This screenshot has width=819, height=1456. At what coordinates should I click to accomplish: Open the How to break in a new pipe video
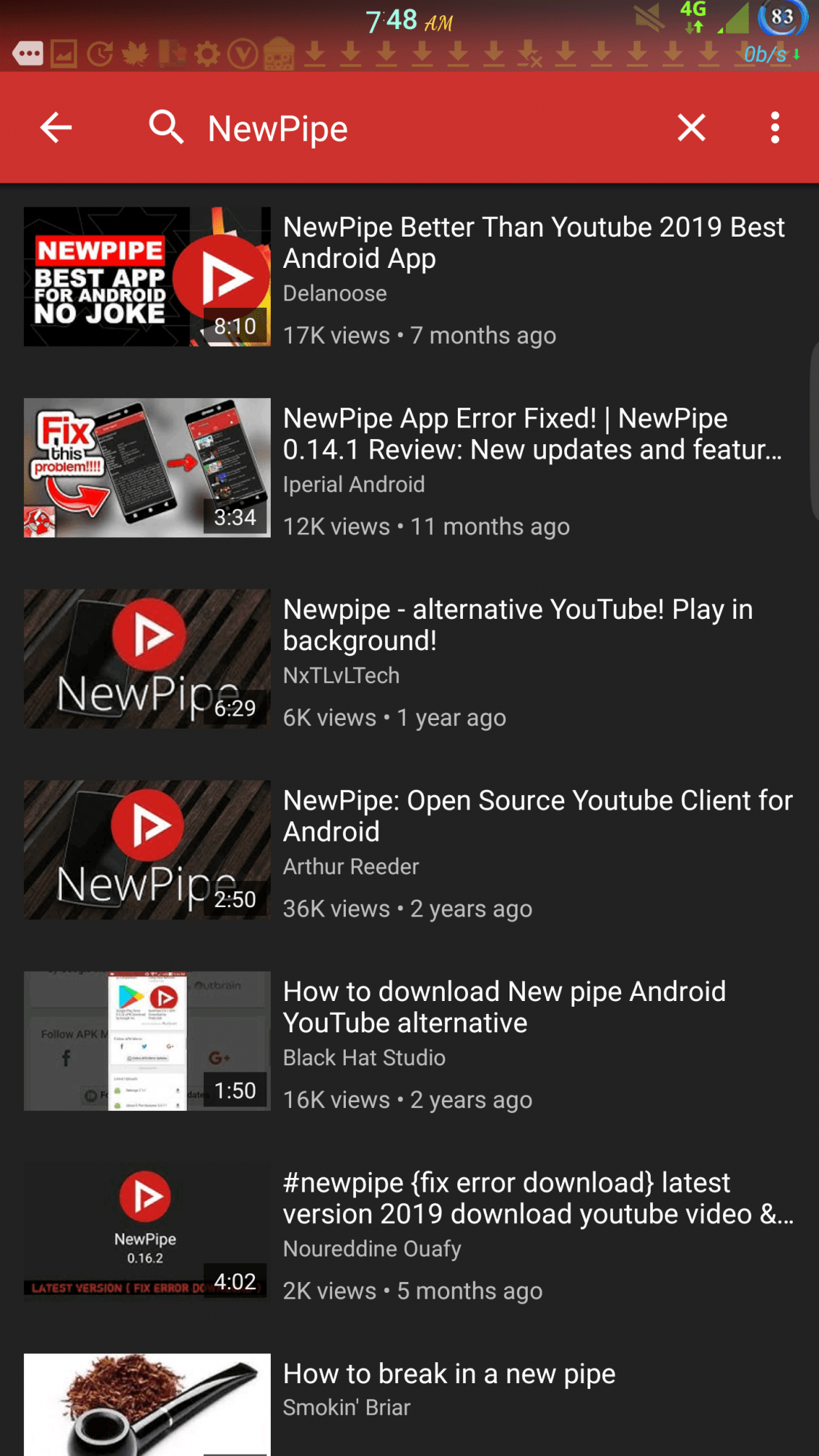(448, 1374)
